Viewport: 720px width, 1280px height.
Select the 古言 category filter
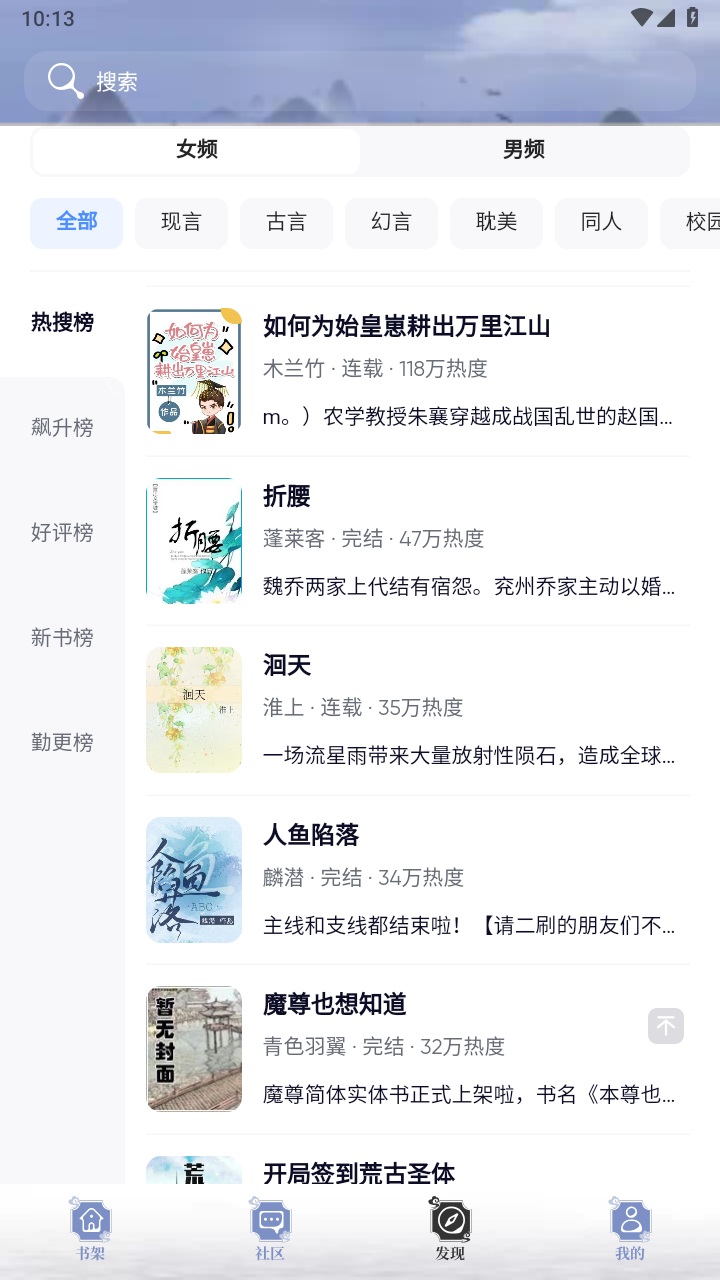pos(286,223)
